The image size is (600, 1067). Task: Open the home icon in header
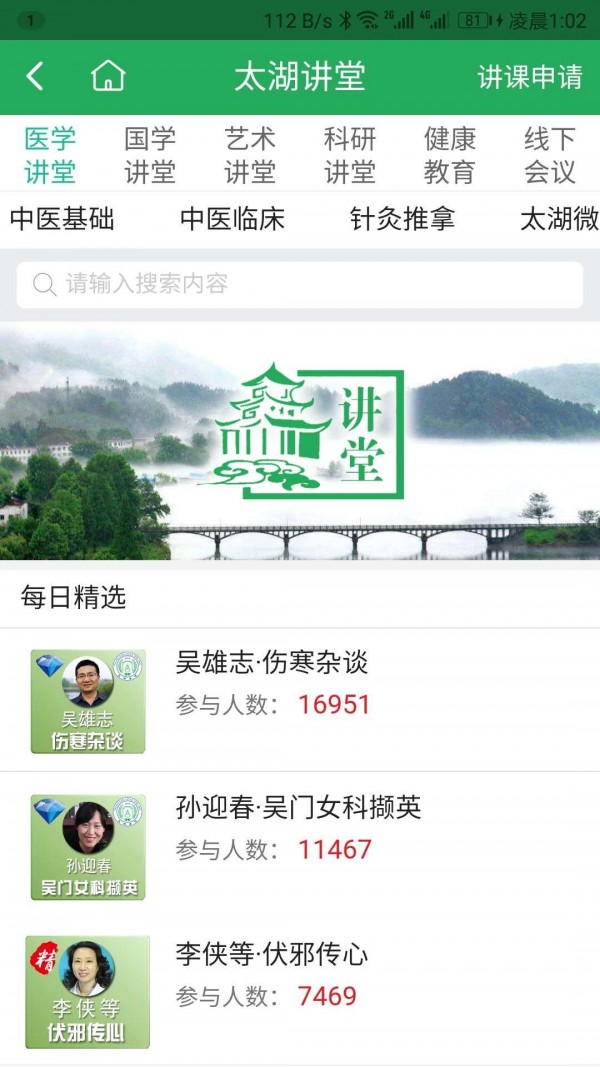108,76
